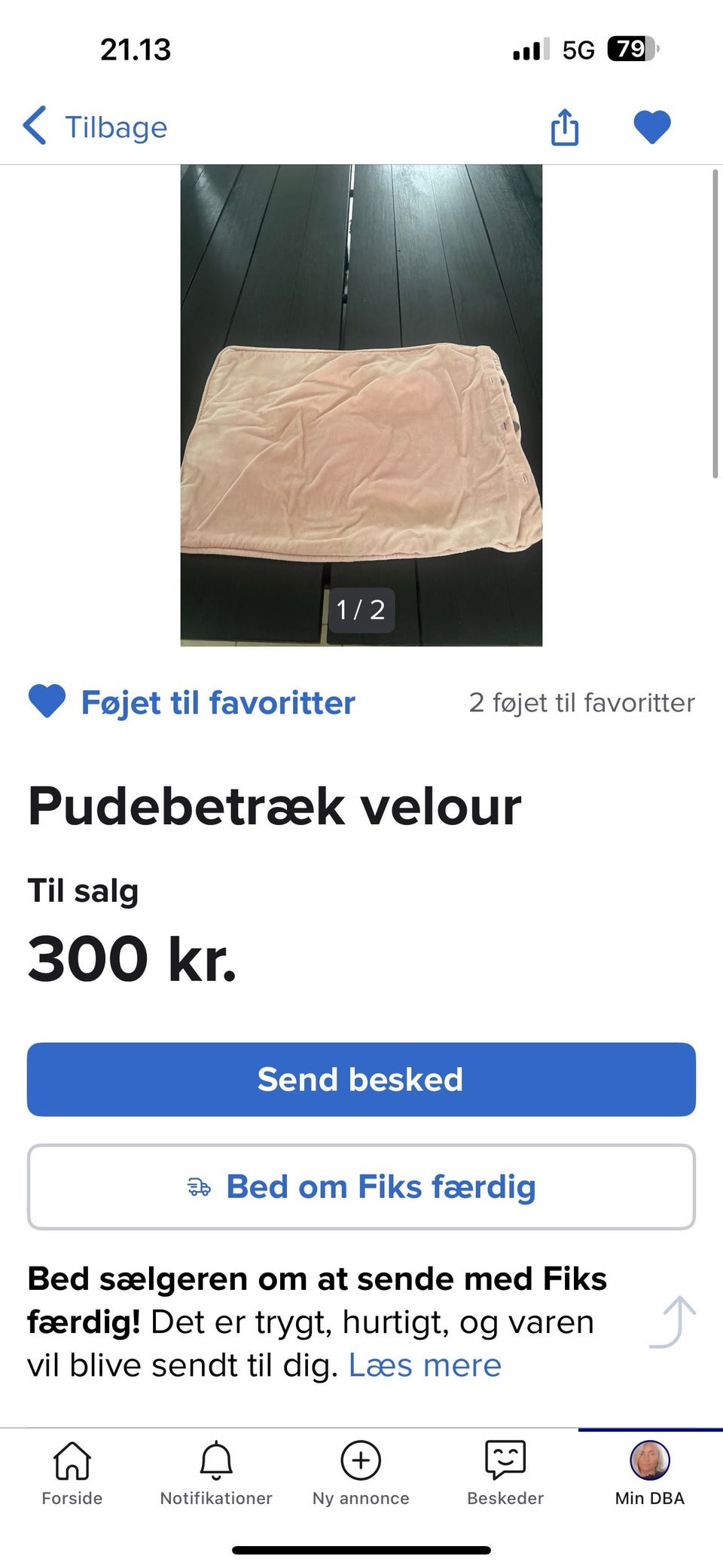The width and height of the screenshot is (723, 1568).
Task: Request Bed om Fiks færdig shipping
Action: pyautogui.click(x=361, y=1187)
